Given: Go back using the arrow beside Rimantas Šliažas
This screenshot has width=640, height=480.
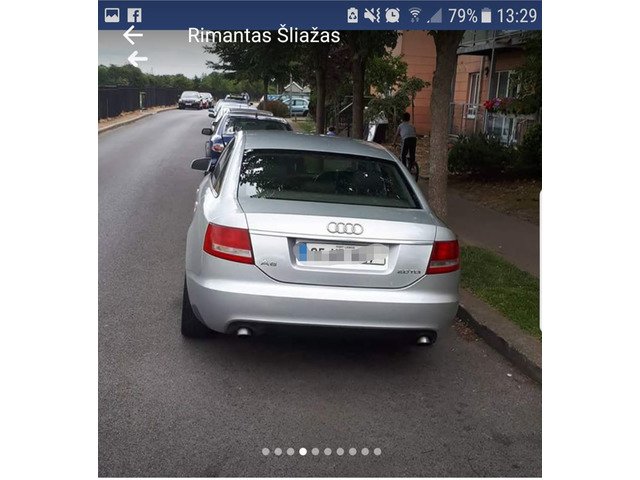Looking at the screenshot, I should pos(132,35).
